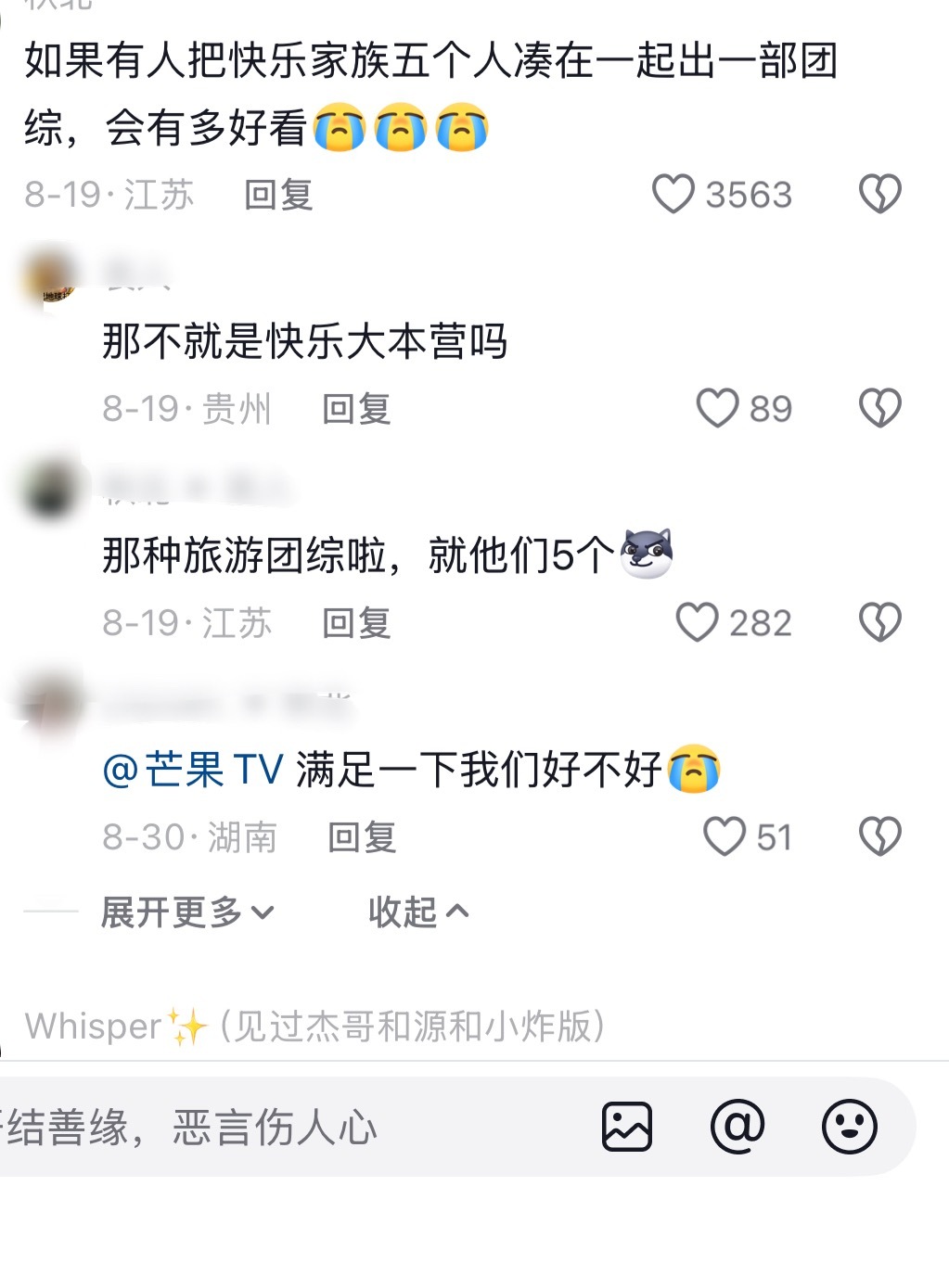Tap the @ mention icon in comment bar
Screen dimensions: 949x1288
click(x=737, y=1127)
